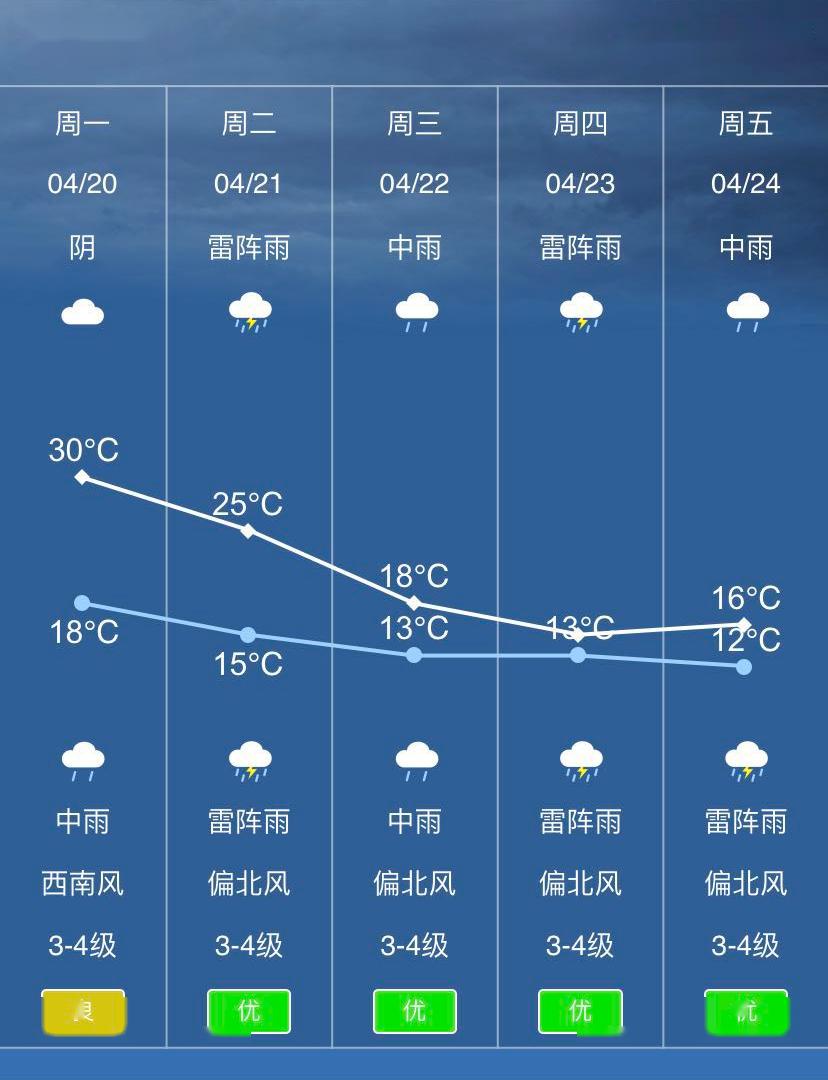Screen dimensions: 828x1080
Task: Click Friday's rain weather icon
Action: point(746,311)
